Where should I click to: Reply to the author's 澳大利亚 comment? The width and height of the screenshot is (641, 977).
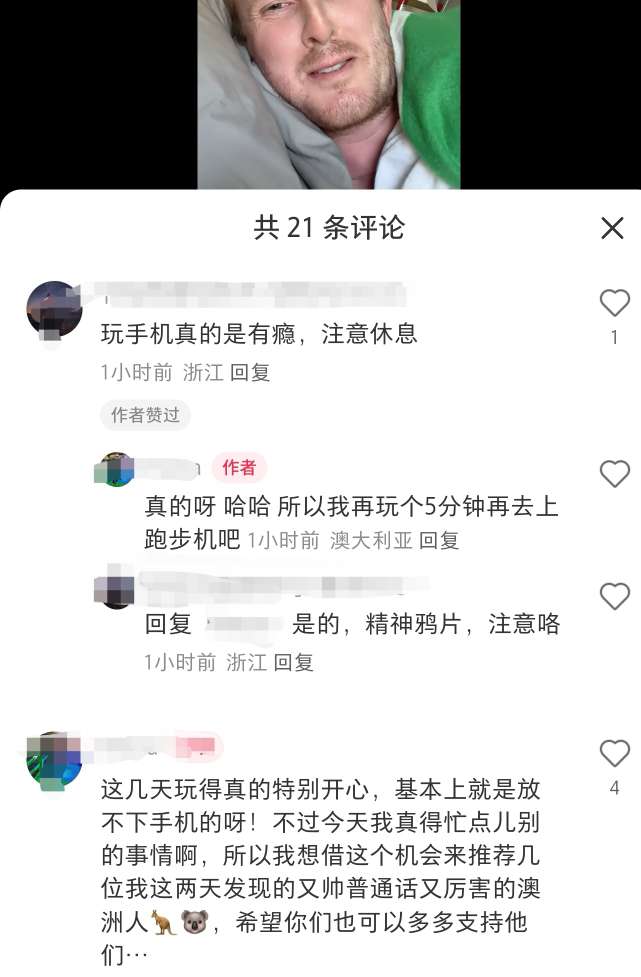pos(438,540)
